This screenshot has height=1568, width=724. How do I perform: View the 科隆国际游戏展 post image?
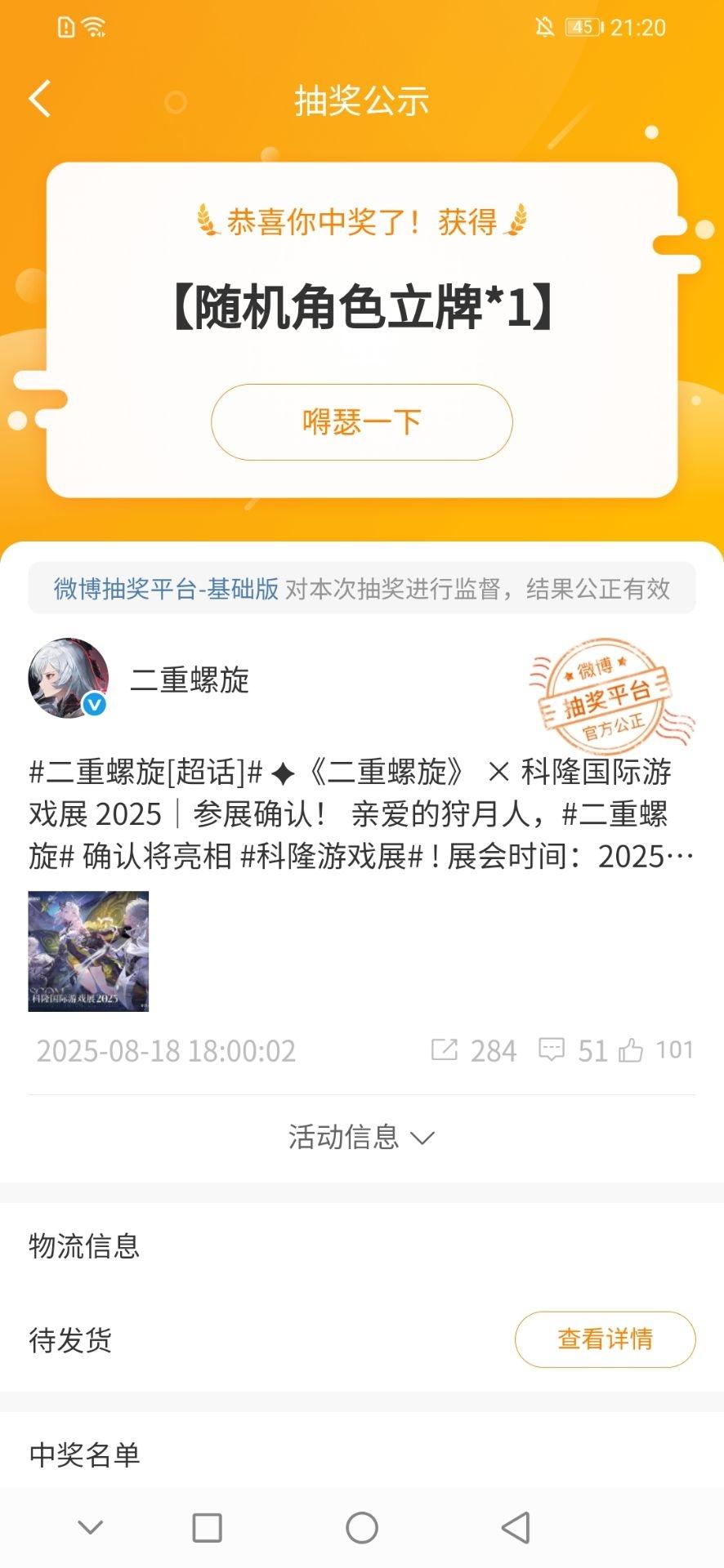(x=88, y=951)
